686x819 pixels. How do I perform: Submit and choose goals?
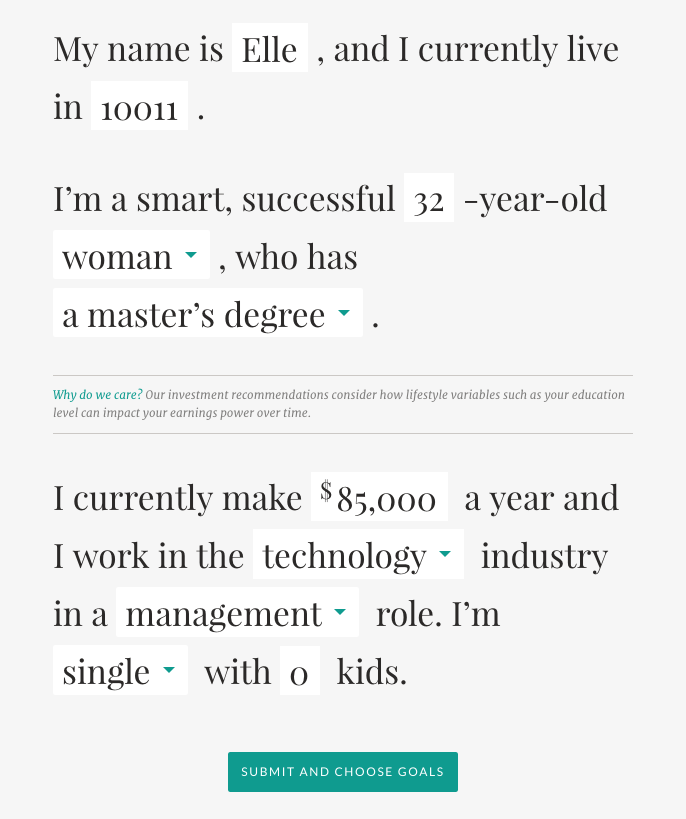tap(343, 772)
